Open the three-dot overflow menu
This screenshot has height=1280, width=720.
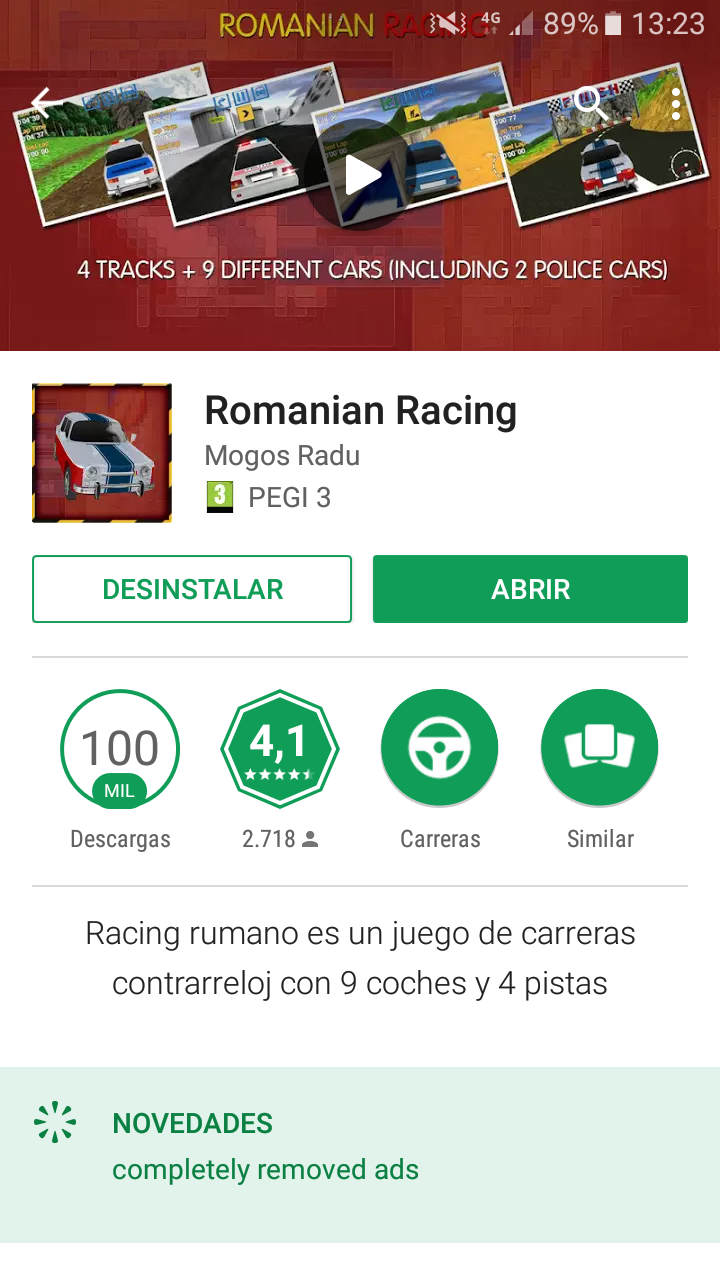(x=677, y=103)
